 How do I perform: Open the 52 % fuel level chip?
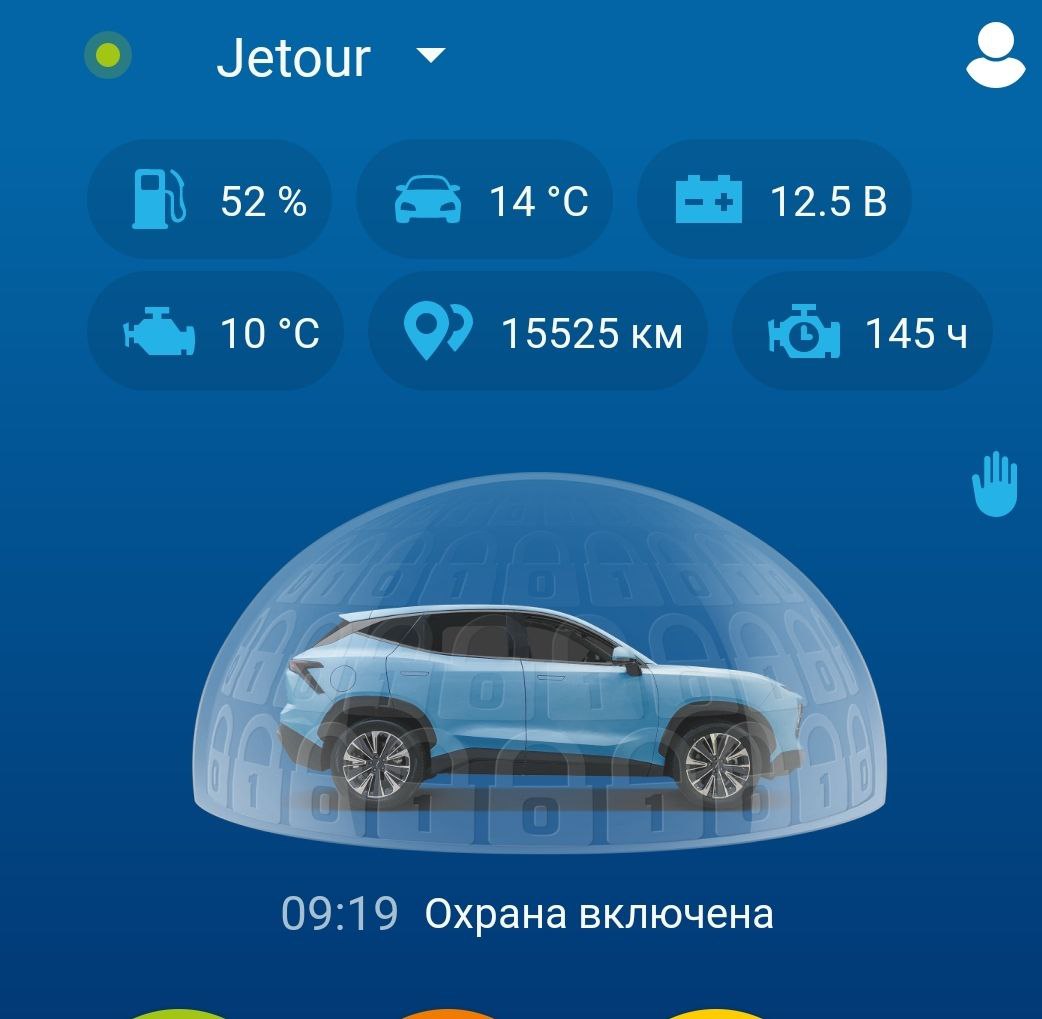[x=209, y=201]
